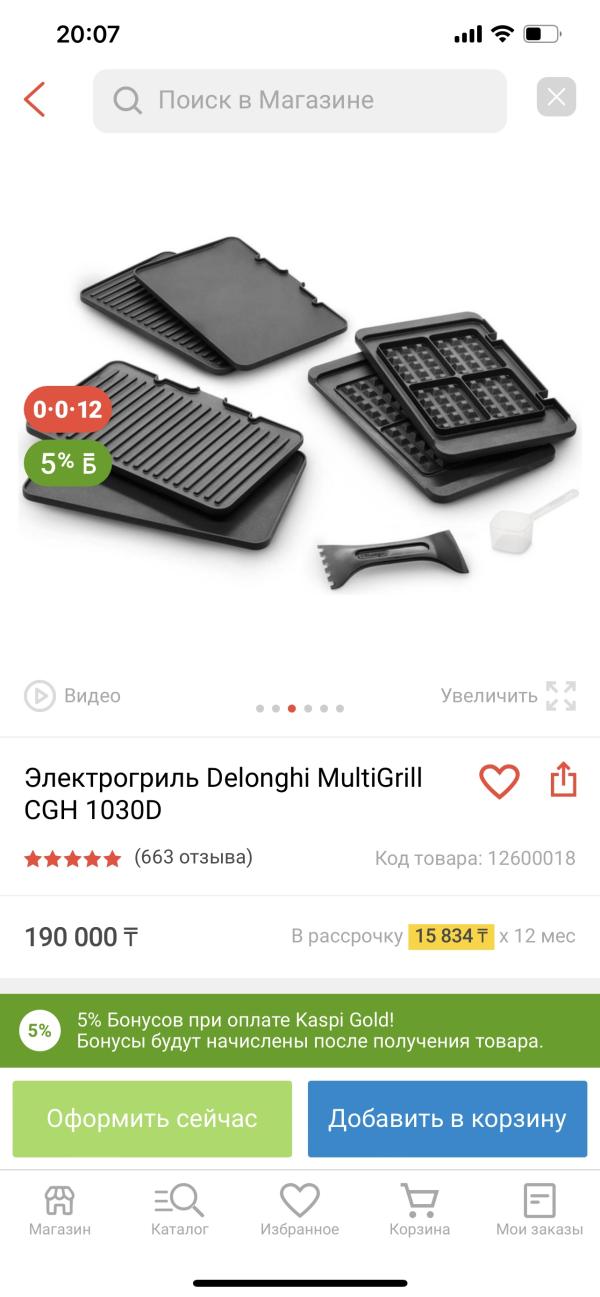Share this product
The height and width of the screenshot is (1297, 600).
[x=564, y=780]
